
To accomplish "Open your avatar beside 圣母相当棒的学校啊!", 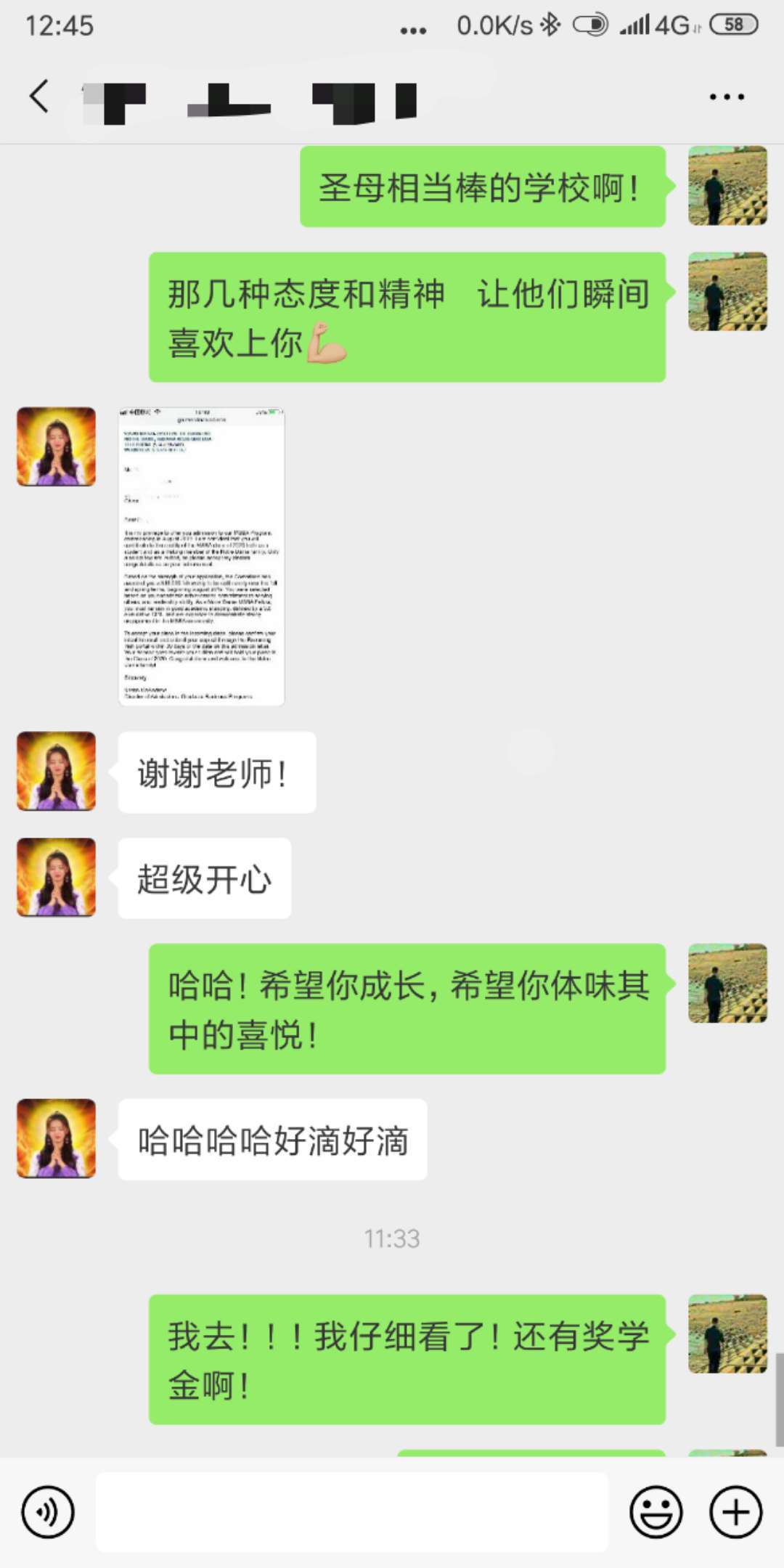I will (x=727, y=186).
